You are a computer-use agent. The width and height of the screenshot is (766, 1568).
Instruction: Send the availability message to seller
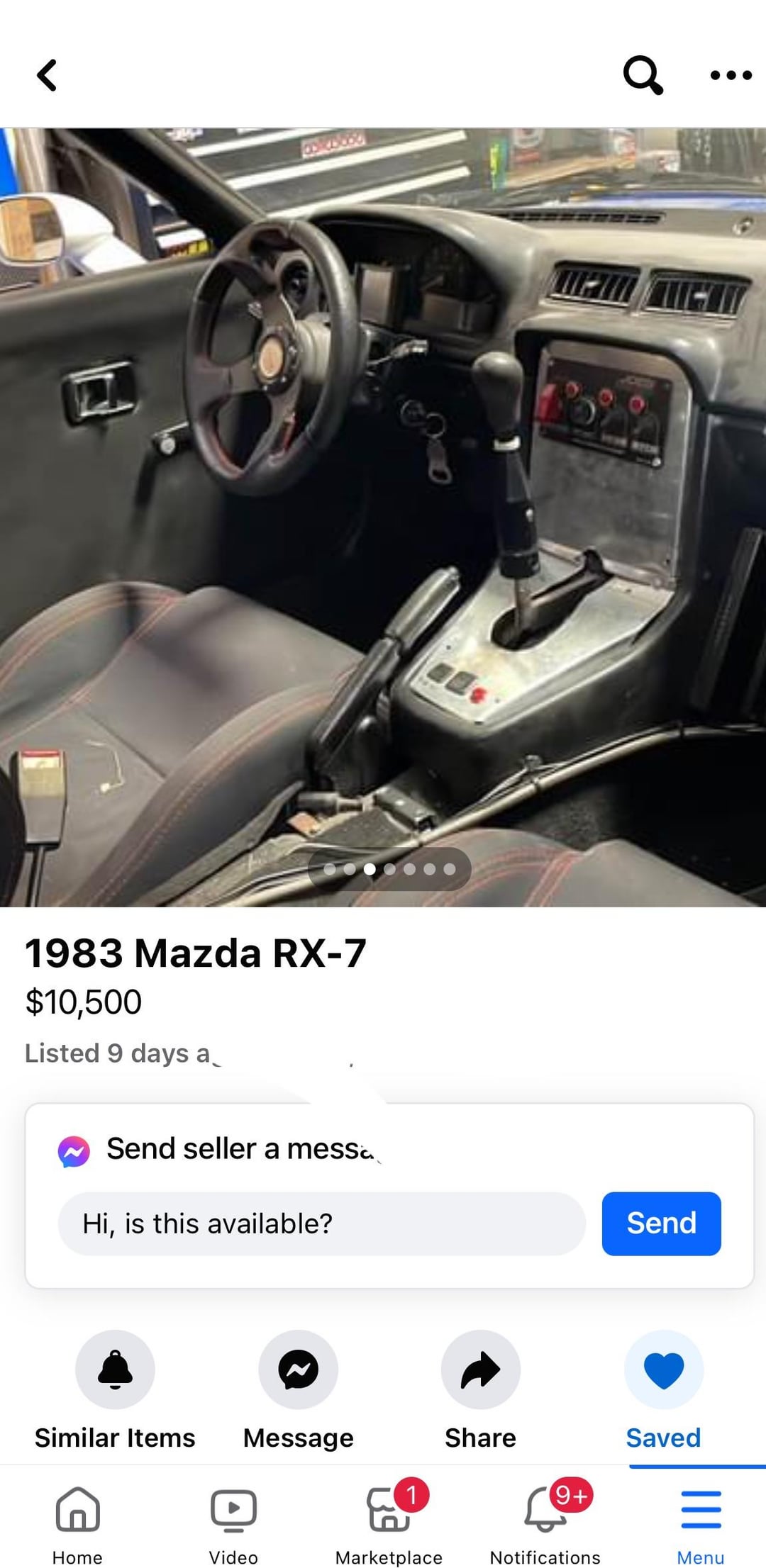661,1223
